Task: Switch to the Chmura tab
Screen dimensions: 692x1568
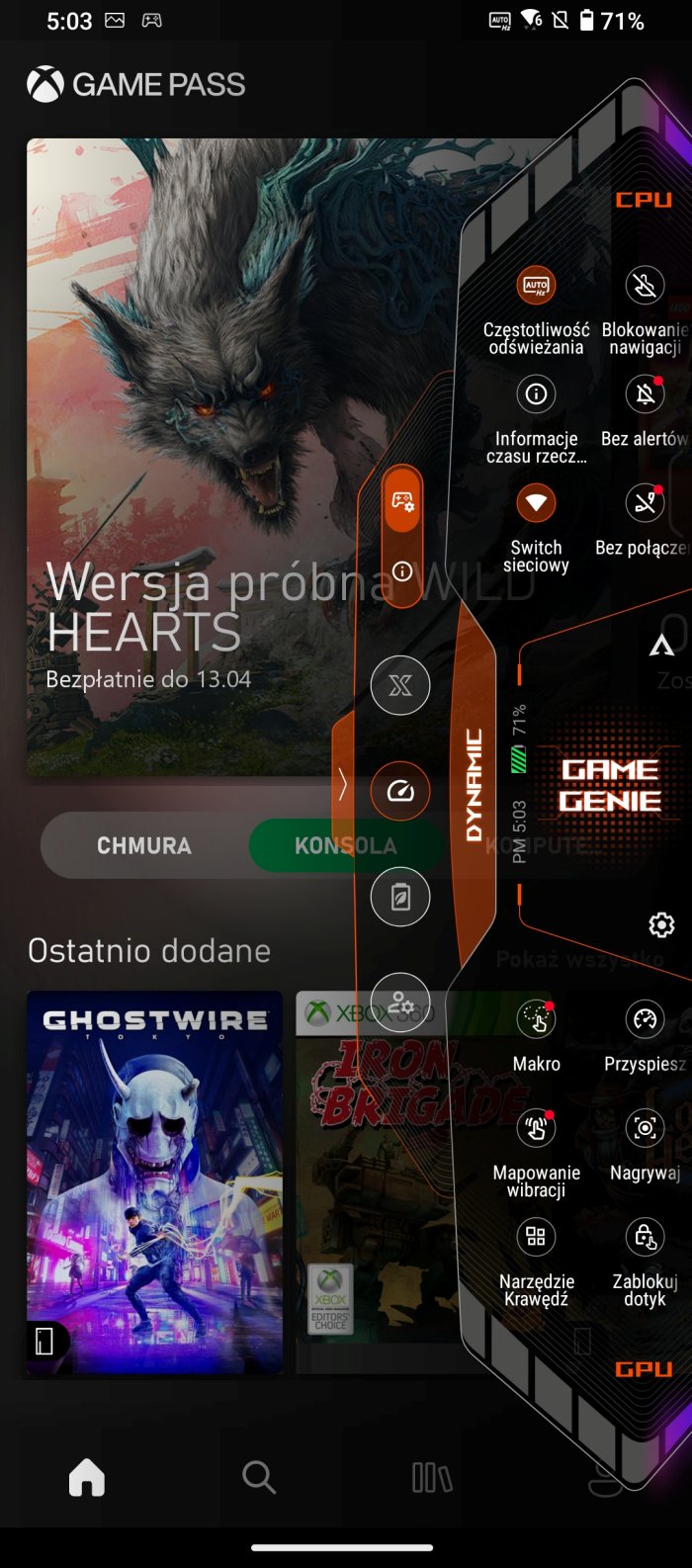Action: [144, 846]
